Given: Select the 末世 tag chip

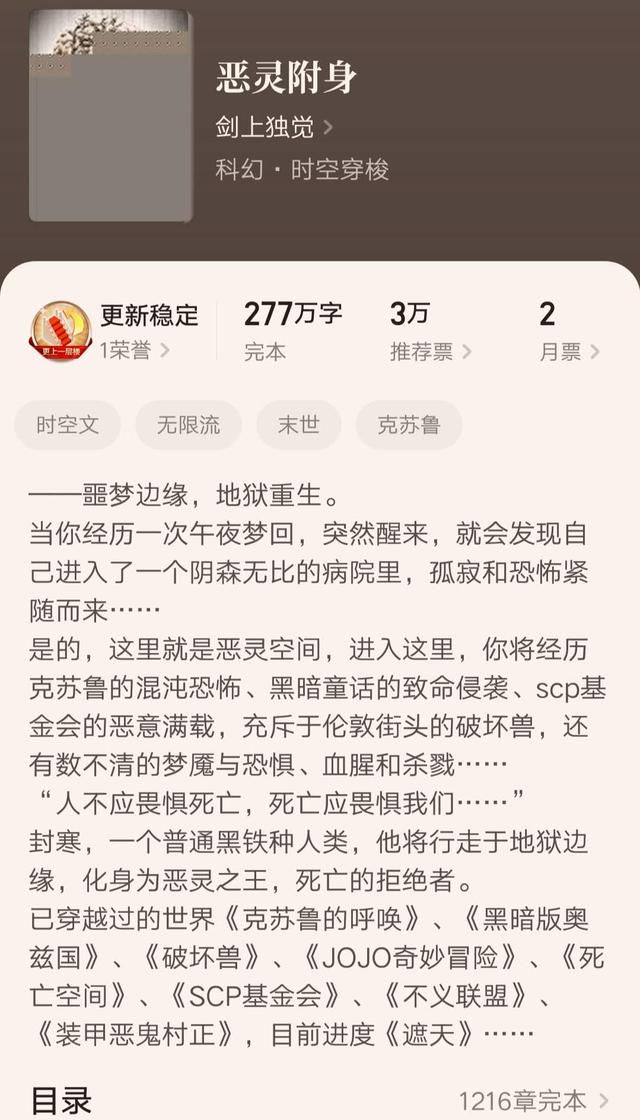Looking at the screenshot, I should pyautogui.click(x=299, y=425).
